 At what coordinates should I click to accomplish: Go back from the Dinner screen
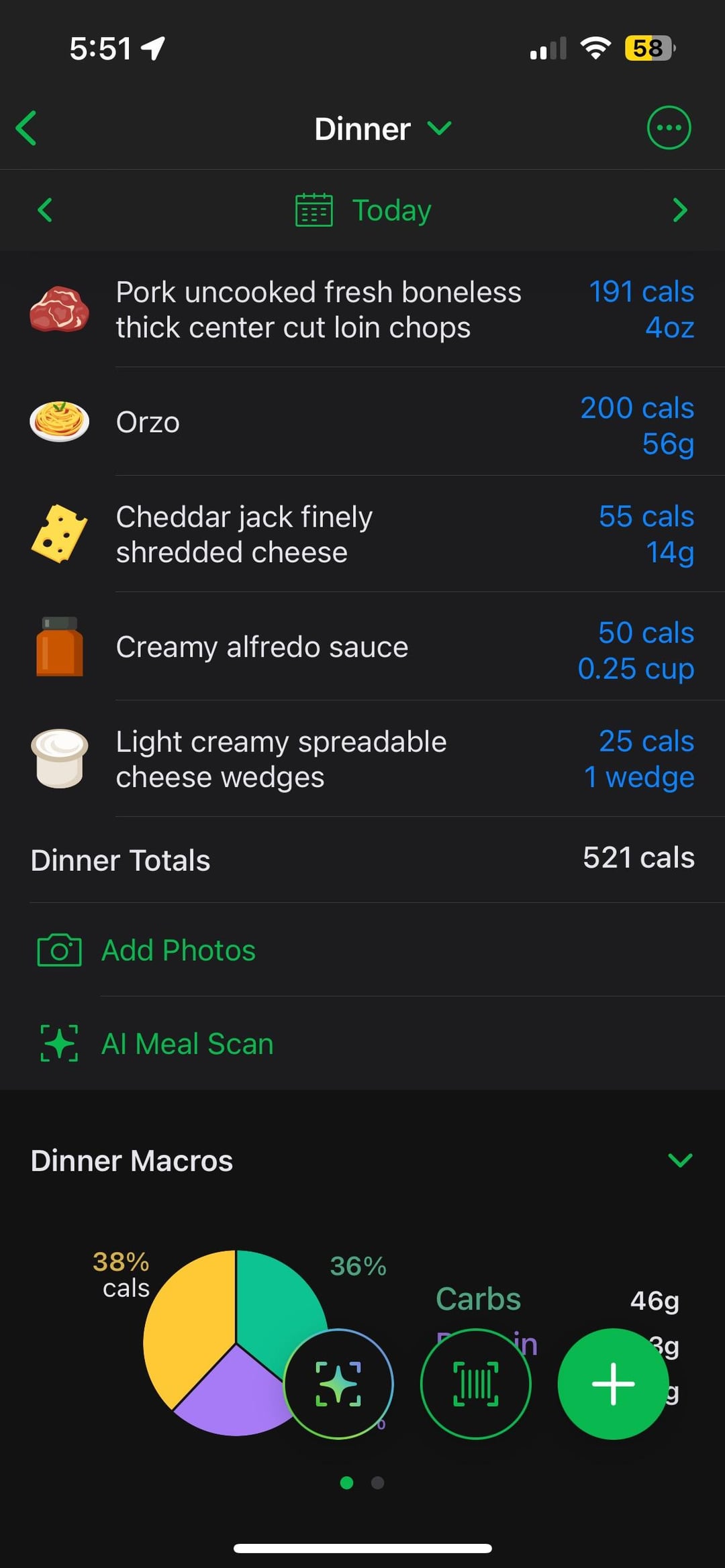pyautogui.click(x=27, y=128)
